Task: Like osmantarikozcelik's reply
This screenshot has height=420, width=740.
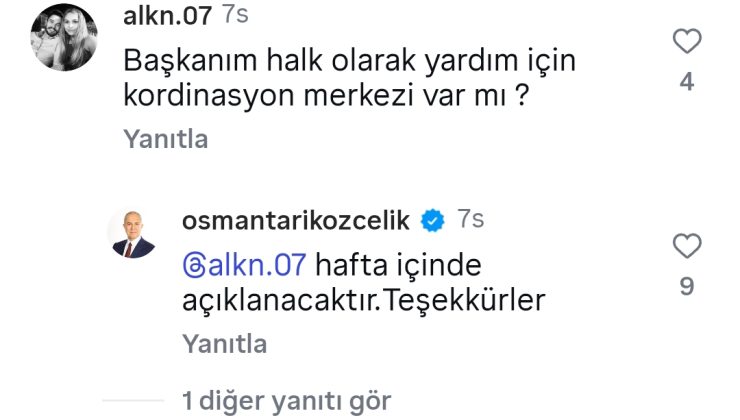Action: pyautogui.click(x=686, y=247)
